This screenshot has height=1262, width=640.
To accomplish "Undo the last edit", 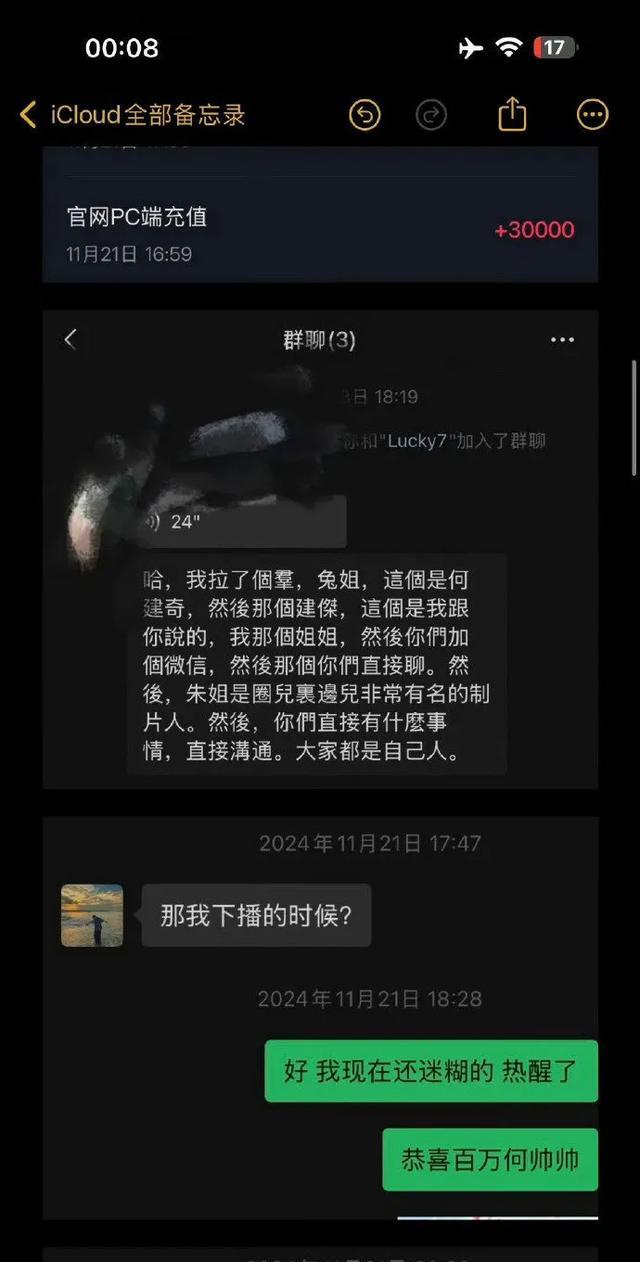I will click(x=365, y=115).
